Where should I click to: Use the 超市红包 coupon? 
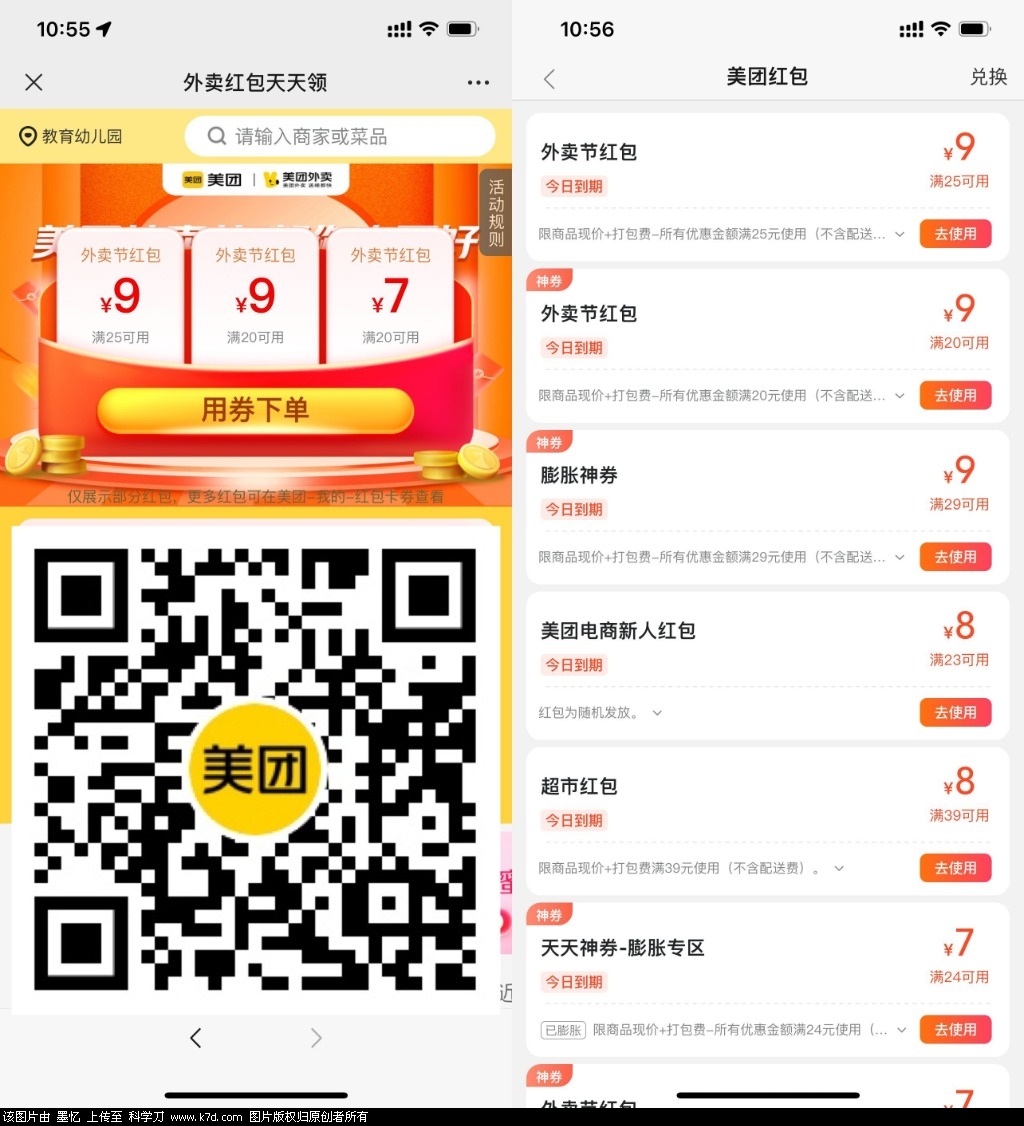(955, 868)
